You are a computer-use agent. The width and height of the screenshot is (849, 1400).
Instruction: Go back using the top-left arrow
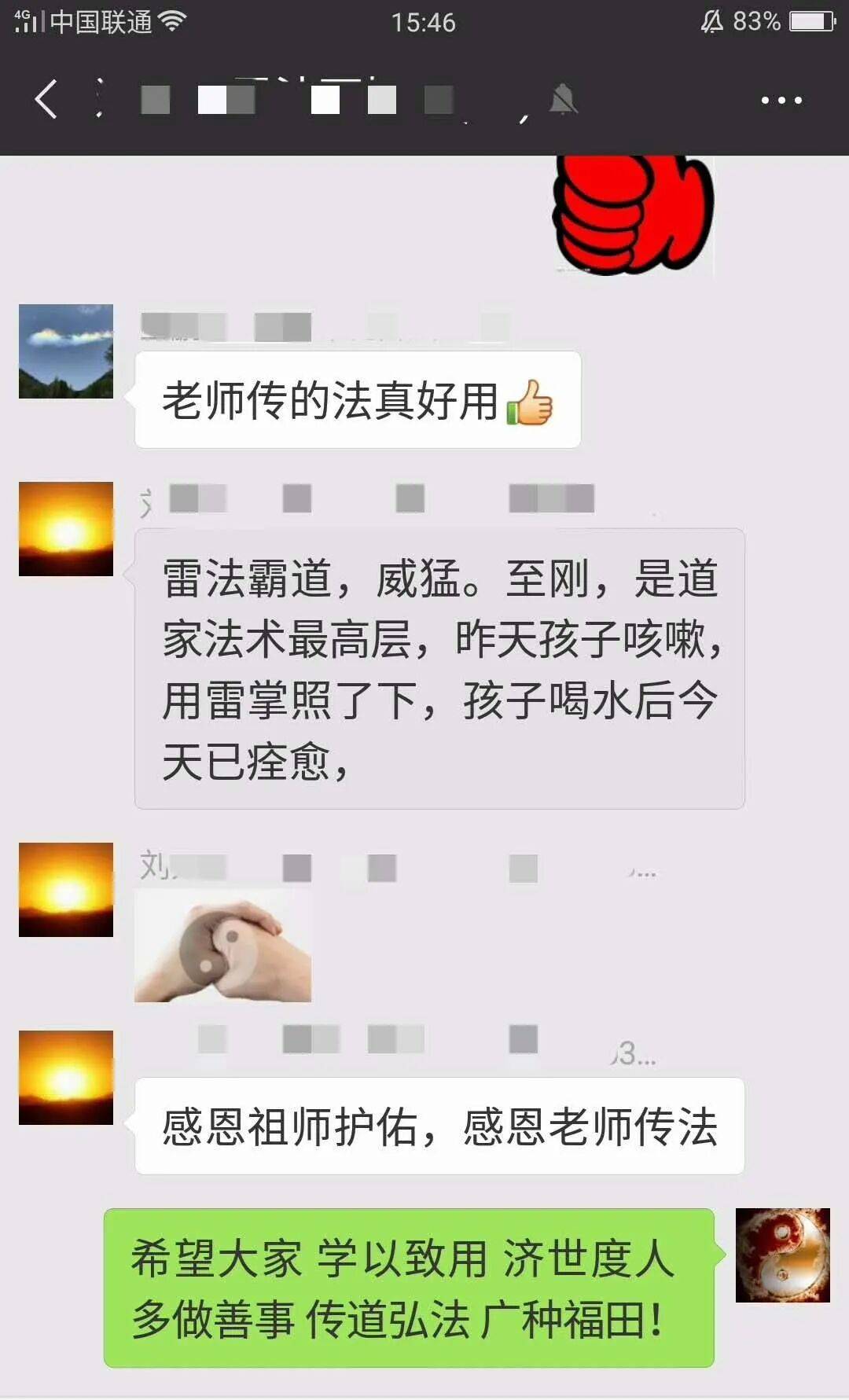click(46, 100)
